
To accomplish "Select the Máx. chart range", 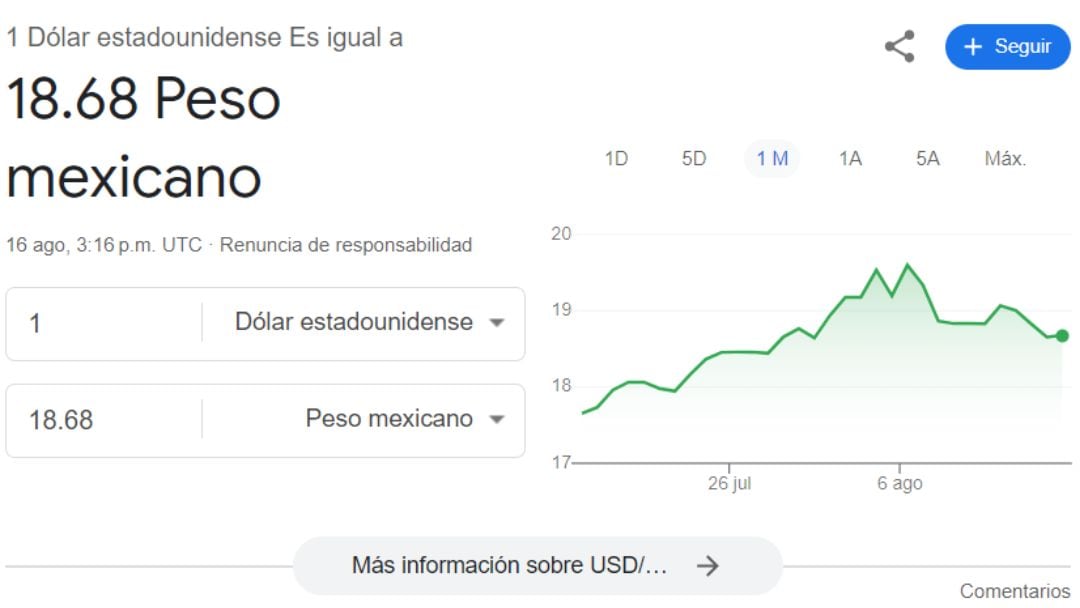I will (x=1005, y=159).
